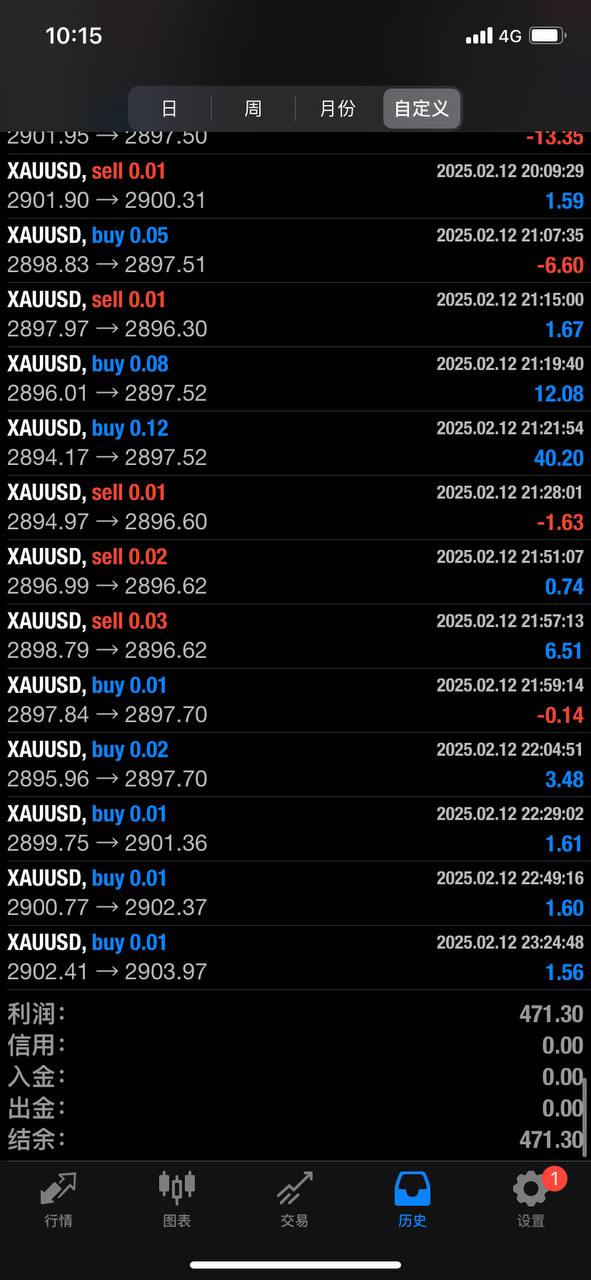591x1280 pixels.
Task: Select the 周 period filter
Action: (253, 108)
